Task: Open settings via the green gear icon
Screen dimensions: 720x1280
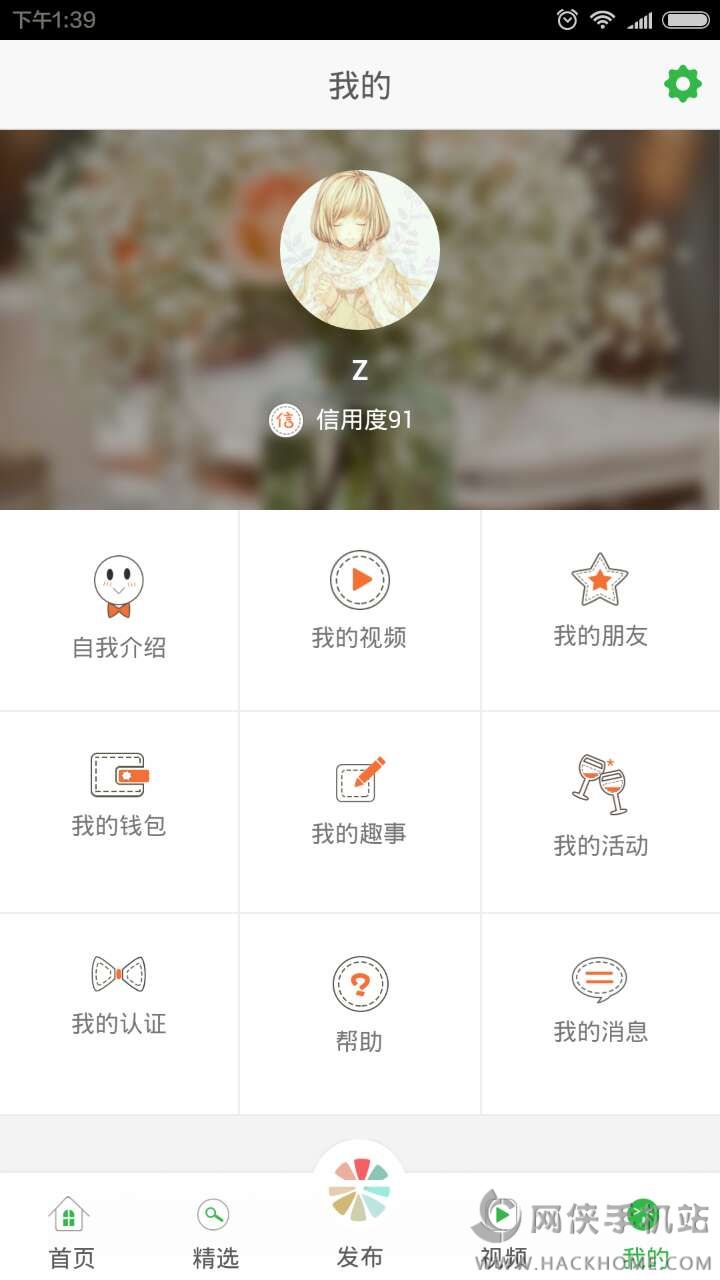Action: click(x=683, y=84)
